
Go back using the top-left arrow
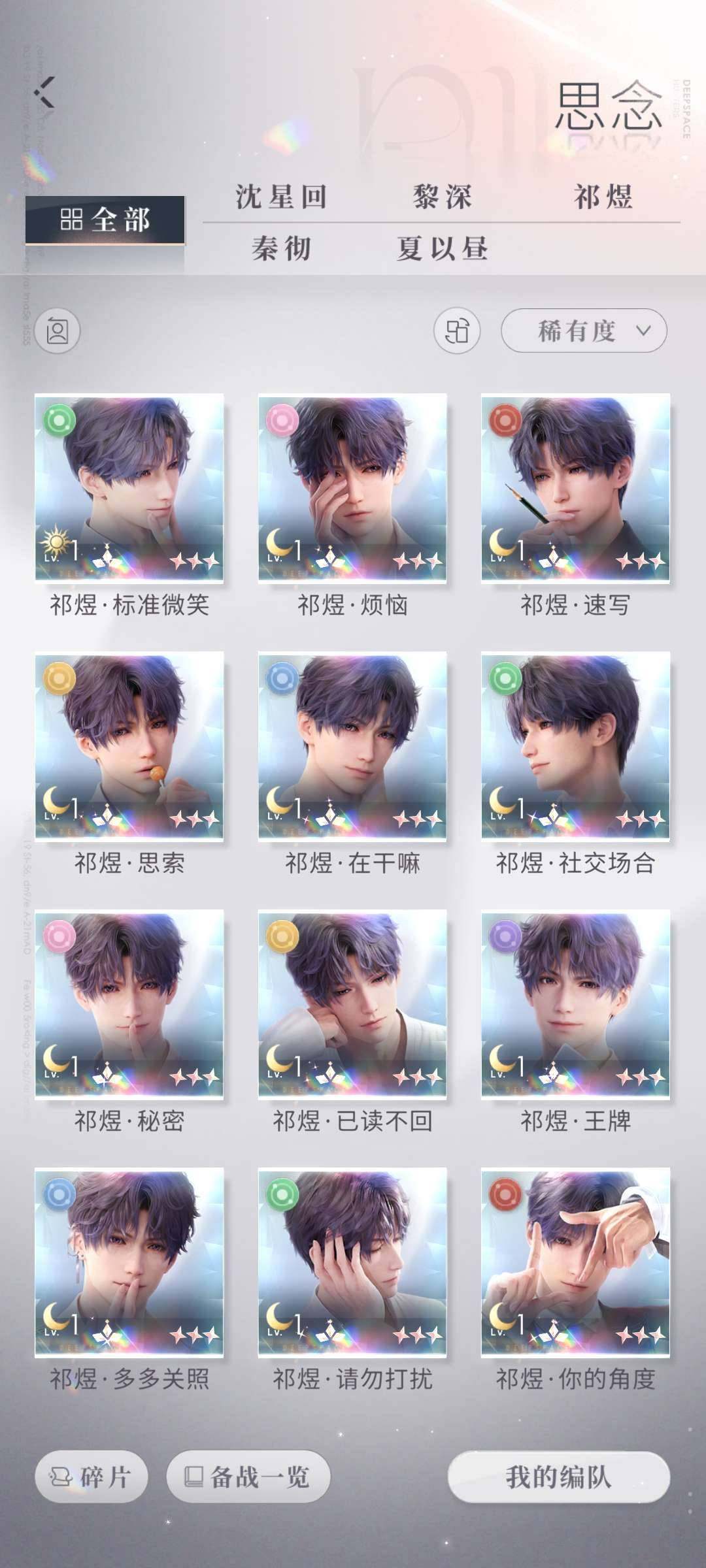(46, 92)
